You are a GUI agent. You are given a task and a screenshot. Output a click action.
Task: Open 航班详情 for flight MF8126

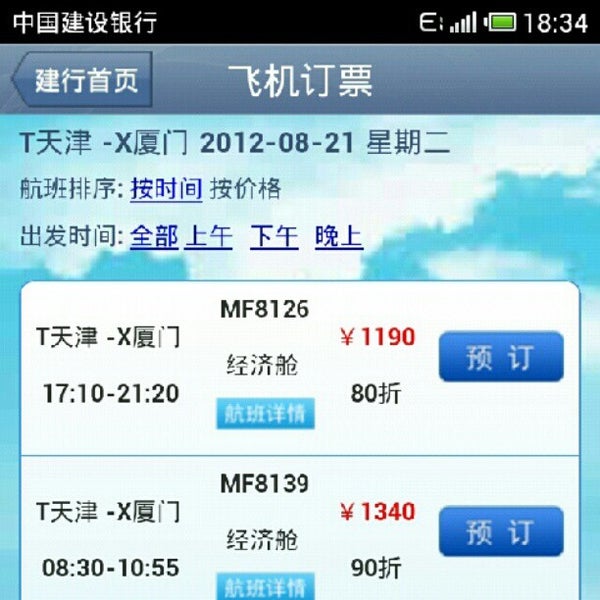pyautogui.click(x=264, y=413)
